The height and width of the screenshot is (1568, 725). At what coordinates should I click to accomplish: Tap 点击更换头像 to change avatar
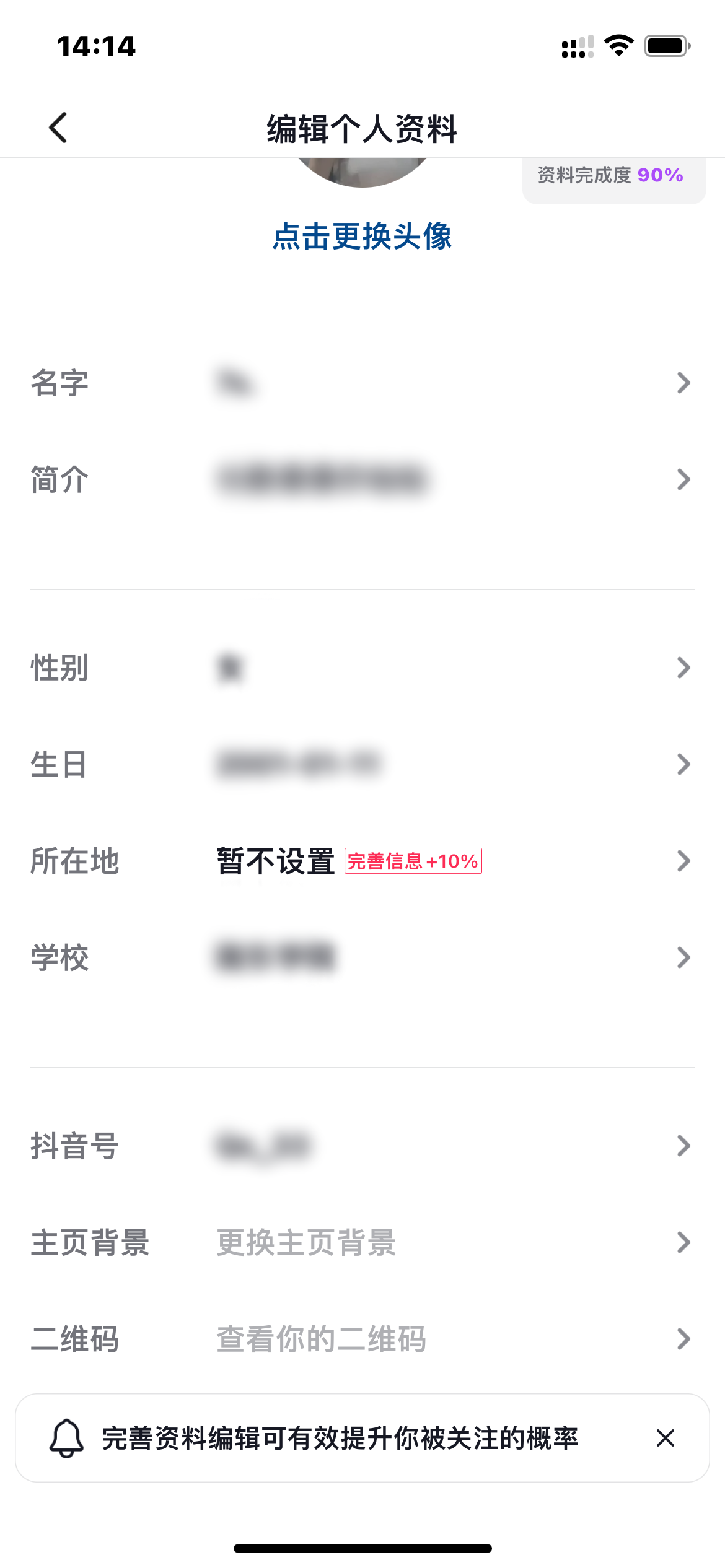362,237
